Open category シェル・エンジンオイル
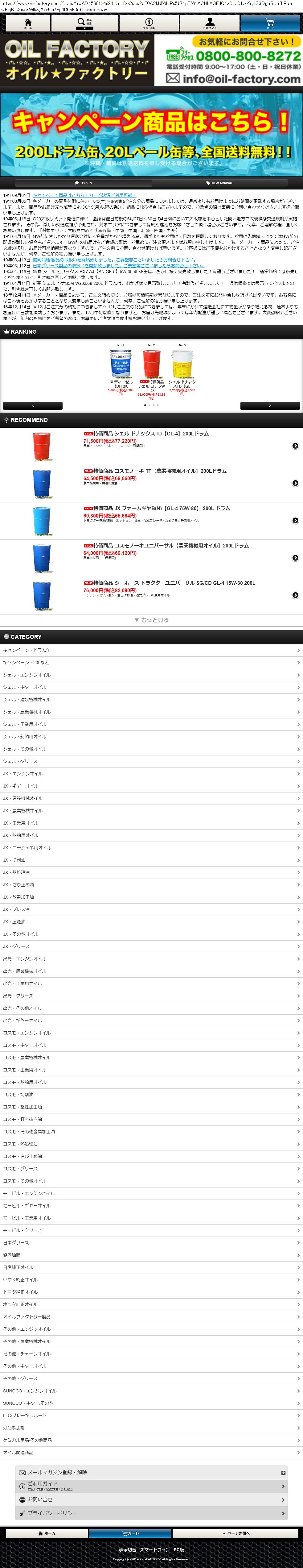 (x=152, y=674)
